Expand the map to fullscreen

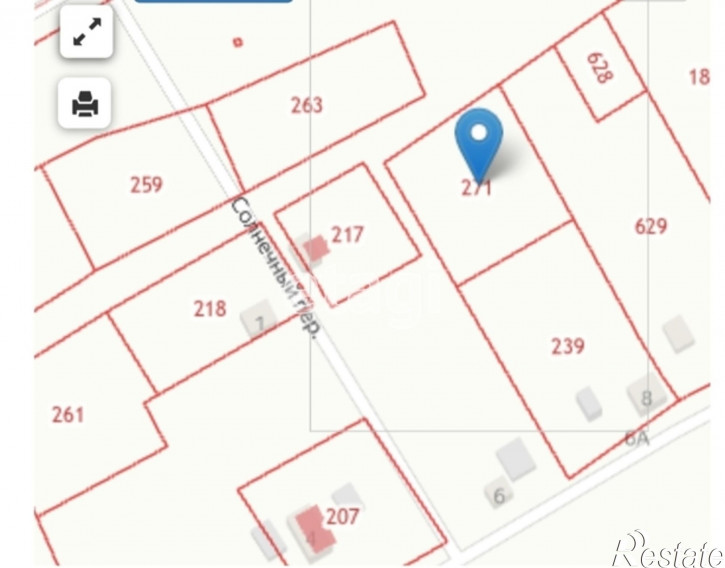pos(85,34)
